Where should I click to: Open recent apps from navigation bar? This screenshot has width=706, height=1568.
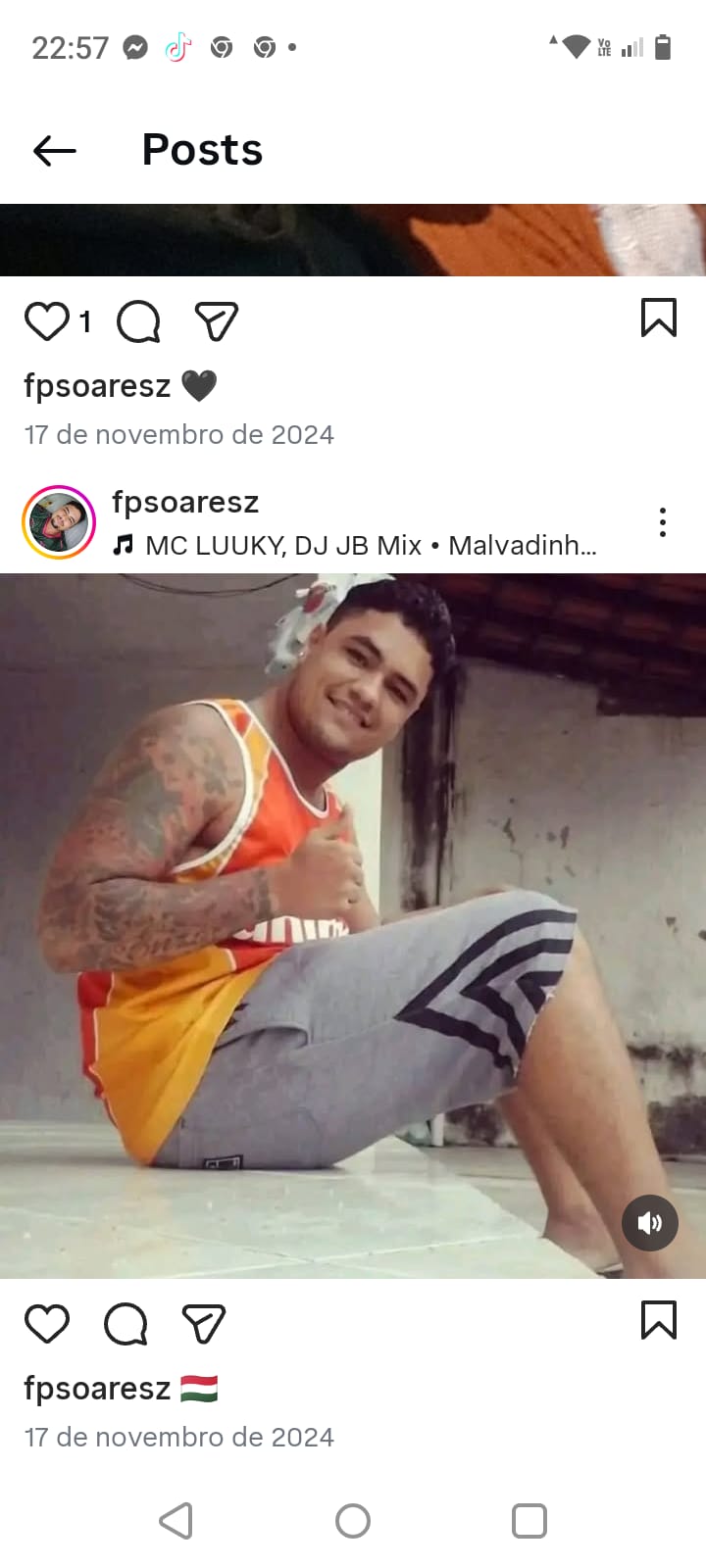[529, 1521]
